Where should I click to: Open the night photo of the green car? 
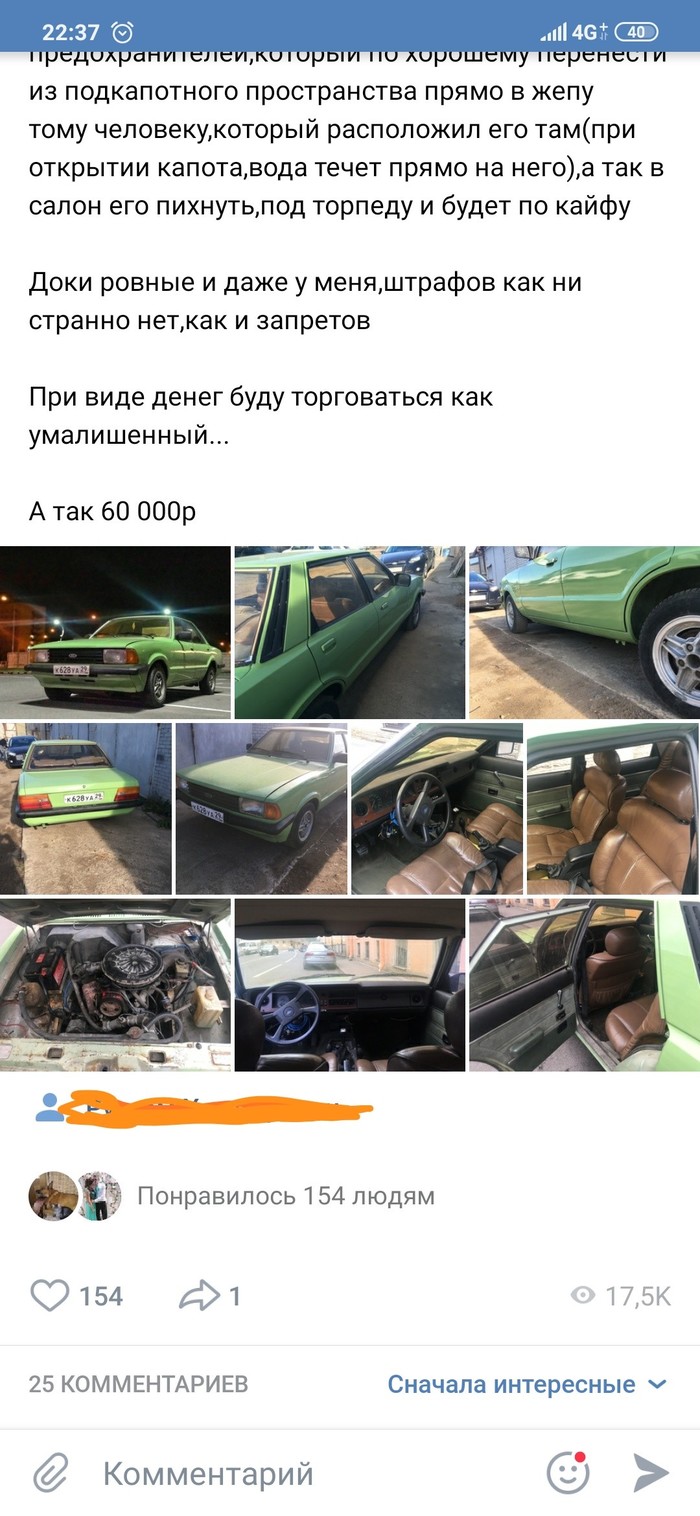[115, 632]
